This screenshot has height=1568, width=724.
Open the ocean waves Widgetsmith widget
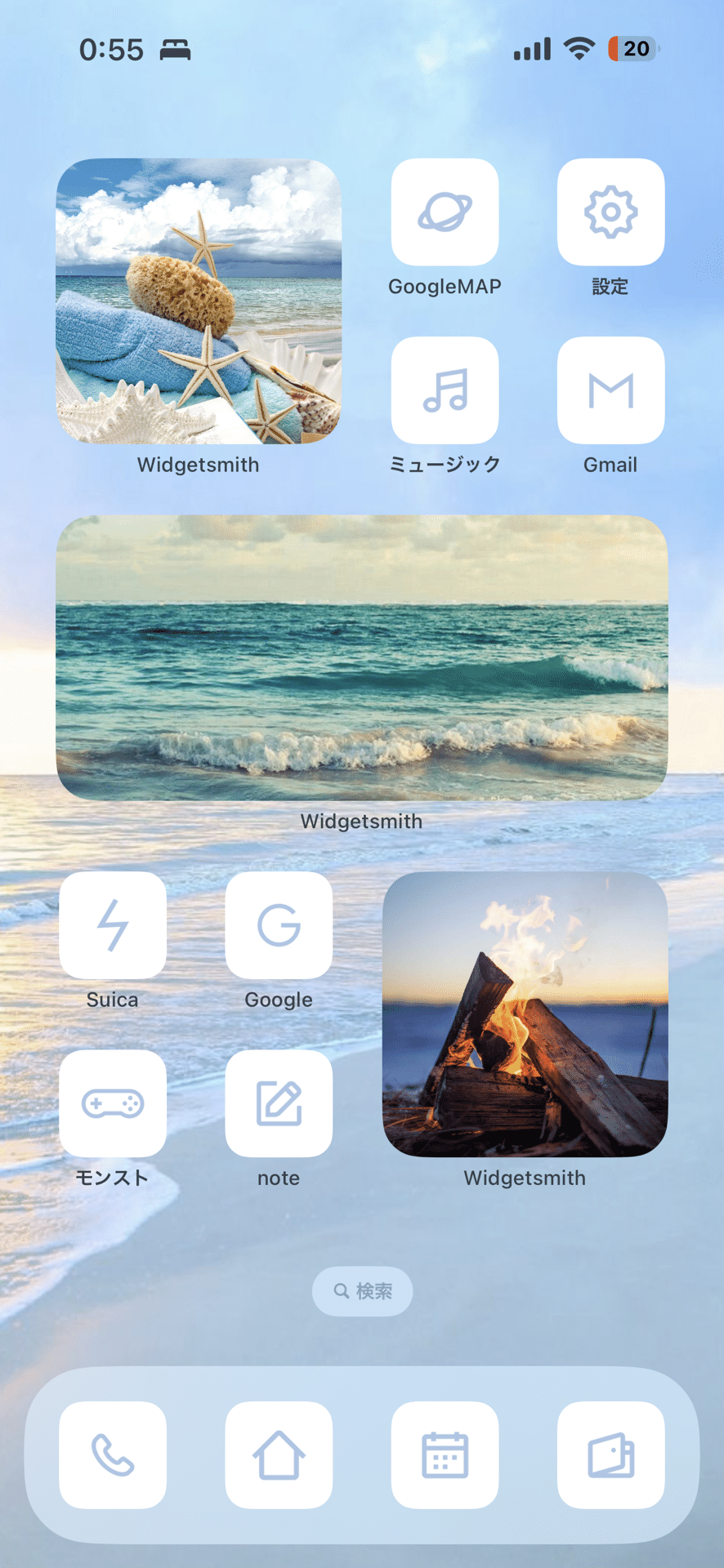coord(362,657)
